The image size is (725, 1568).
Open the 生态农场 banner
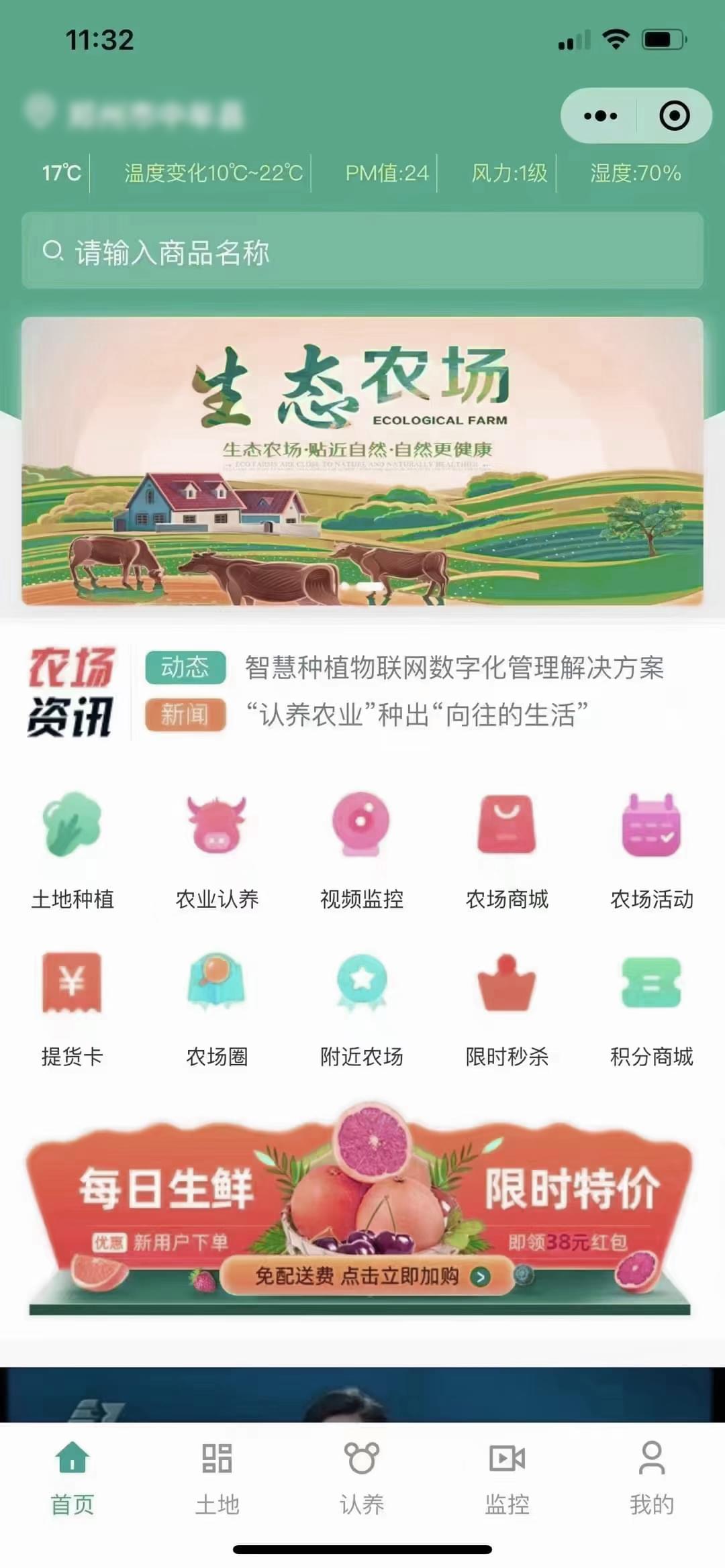[362, 462]
